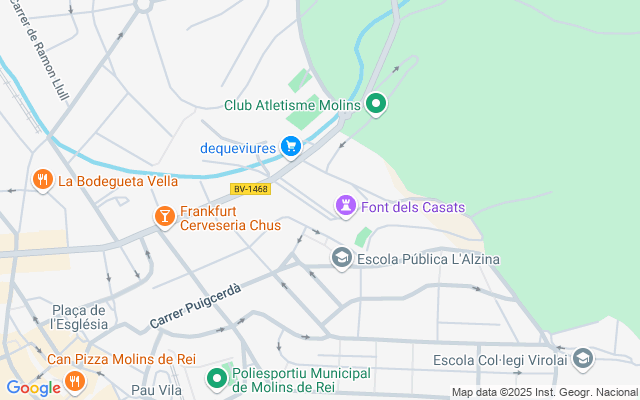
Task: Select the Frankfurt Cerveseria Chus bar marker
Action: pos(164,215)
